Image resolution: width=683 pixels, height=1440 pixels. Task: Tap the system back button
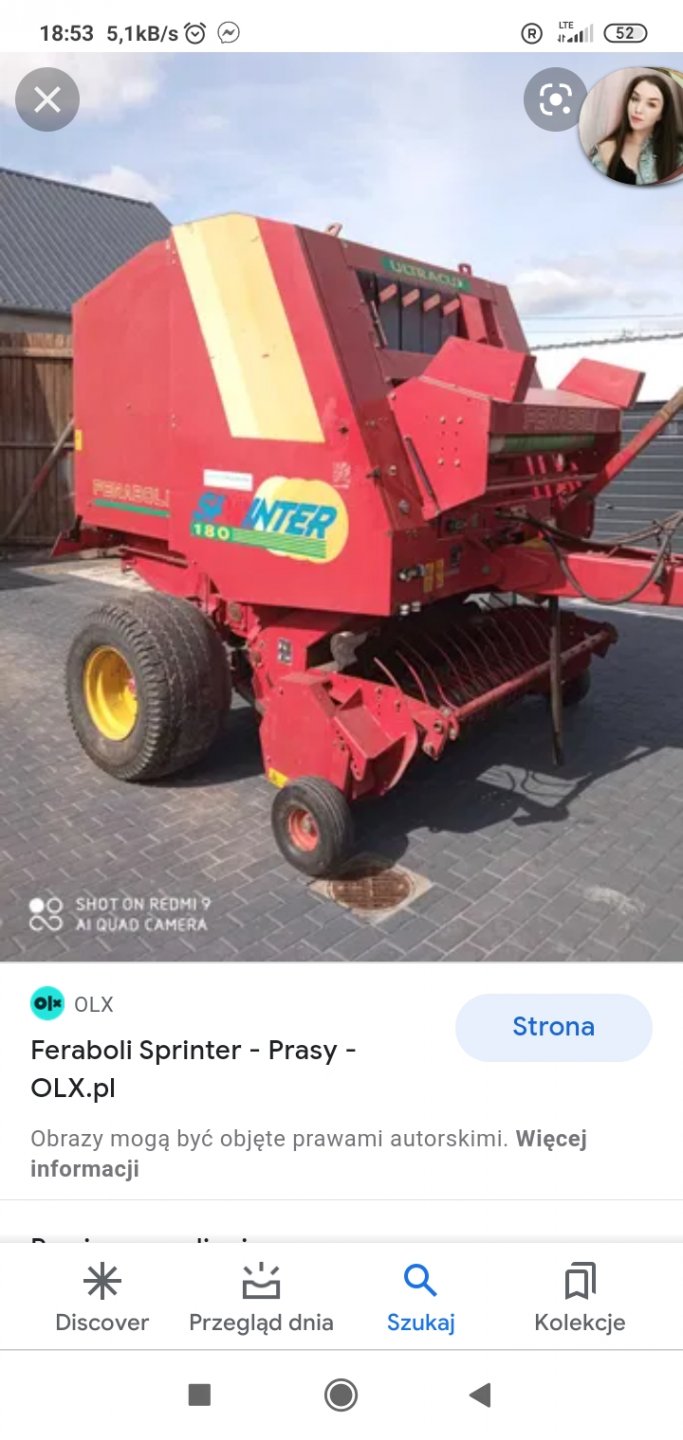coord(480,1395)
